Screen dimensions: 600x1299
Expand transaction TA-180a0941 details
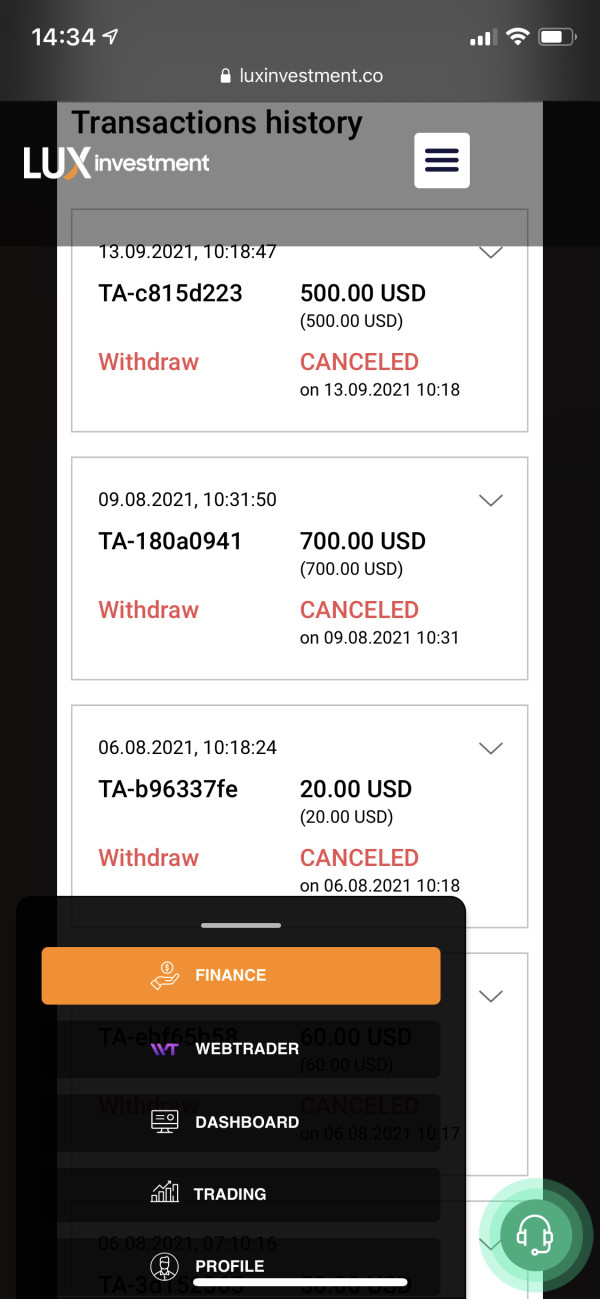(x=490, y=500)
